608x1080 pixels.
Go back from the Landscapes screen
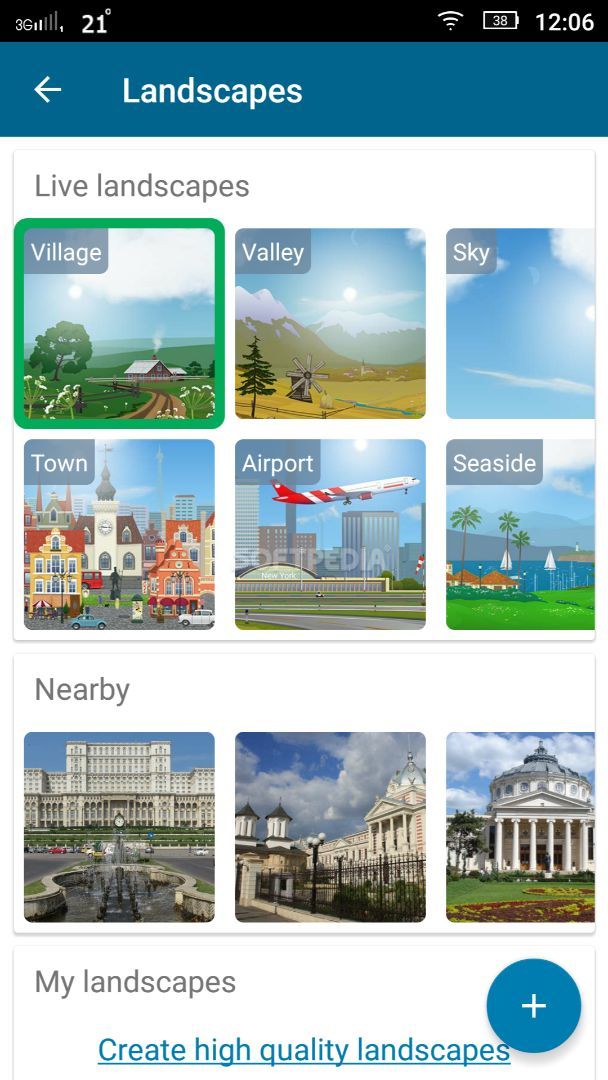click(48, 90)
